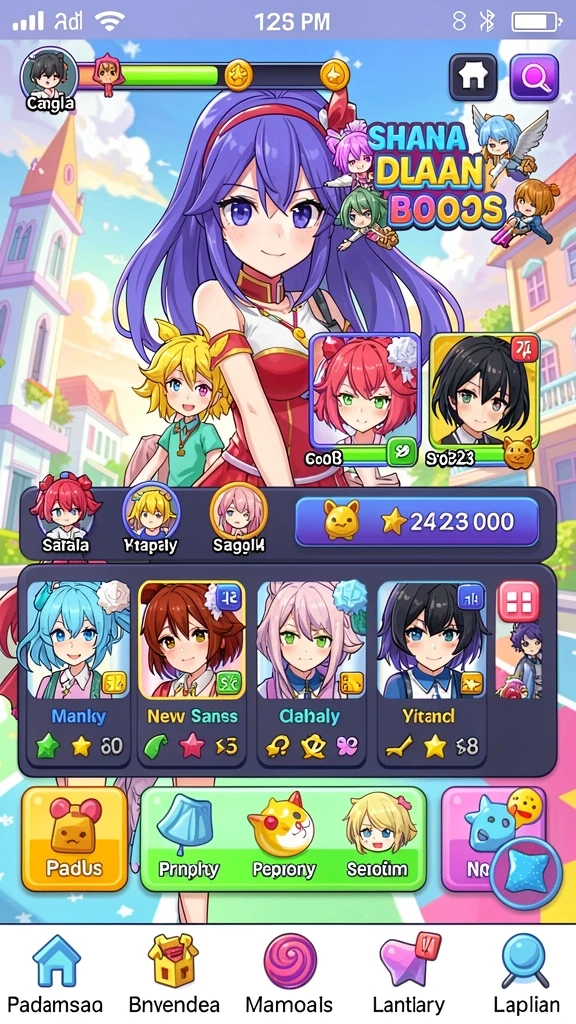Tap the home icon button
This screenshot has height=1024, width=576.
tap(473, 77)
